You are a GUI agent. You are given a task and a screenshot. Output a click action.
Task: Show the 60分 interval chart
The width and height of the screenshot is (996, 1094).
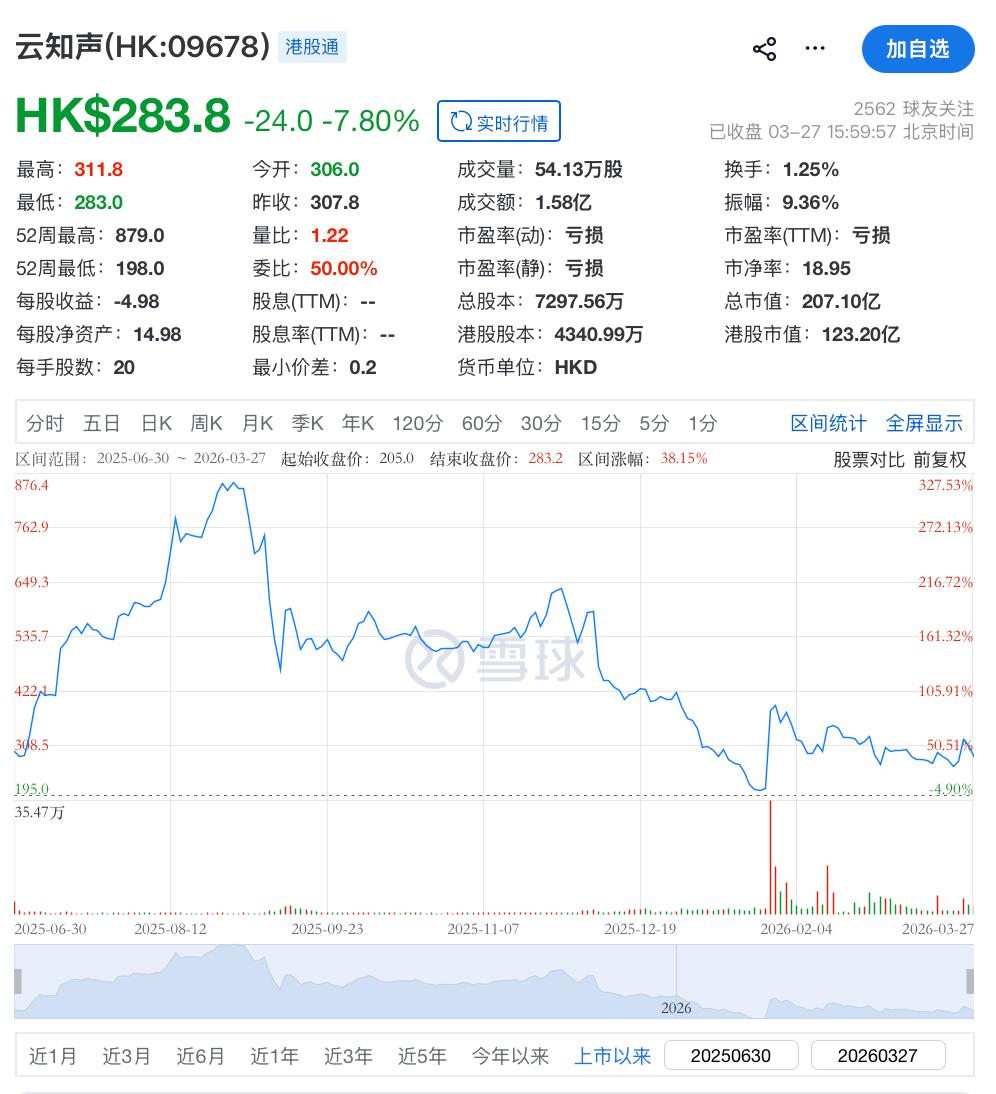(x=482, y=423)
